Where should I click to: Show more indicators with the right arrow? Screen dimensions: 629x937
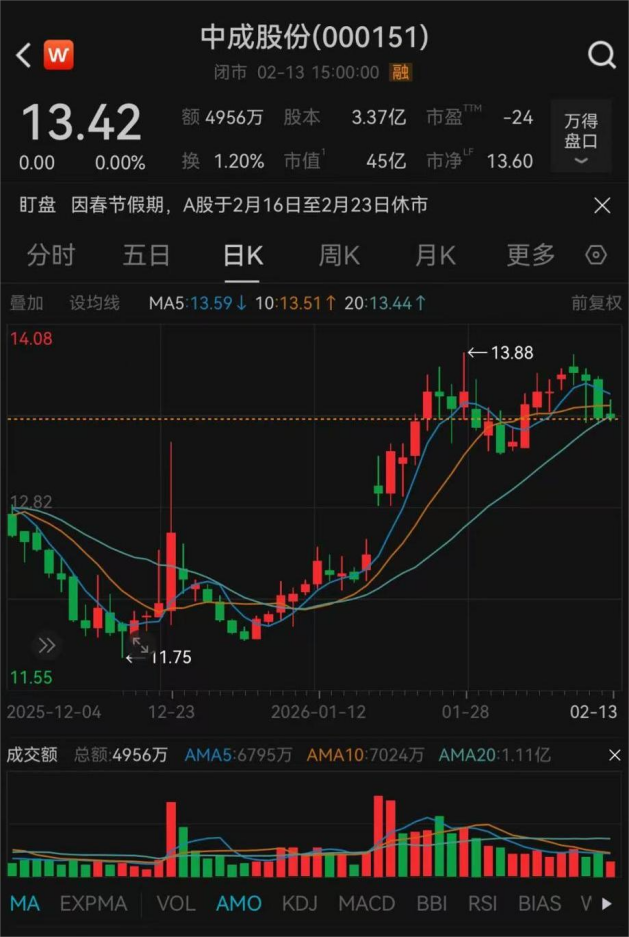(607, 904)
